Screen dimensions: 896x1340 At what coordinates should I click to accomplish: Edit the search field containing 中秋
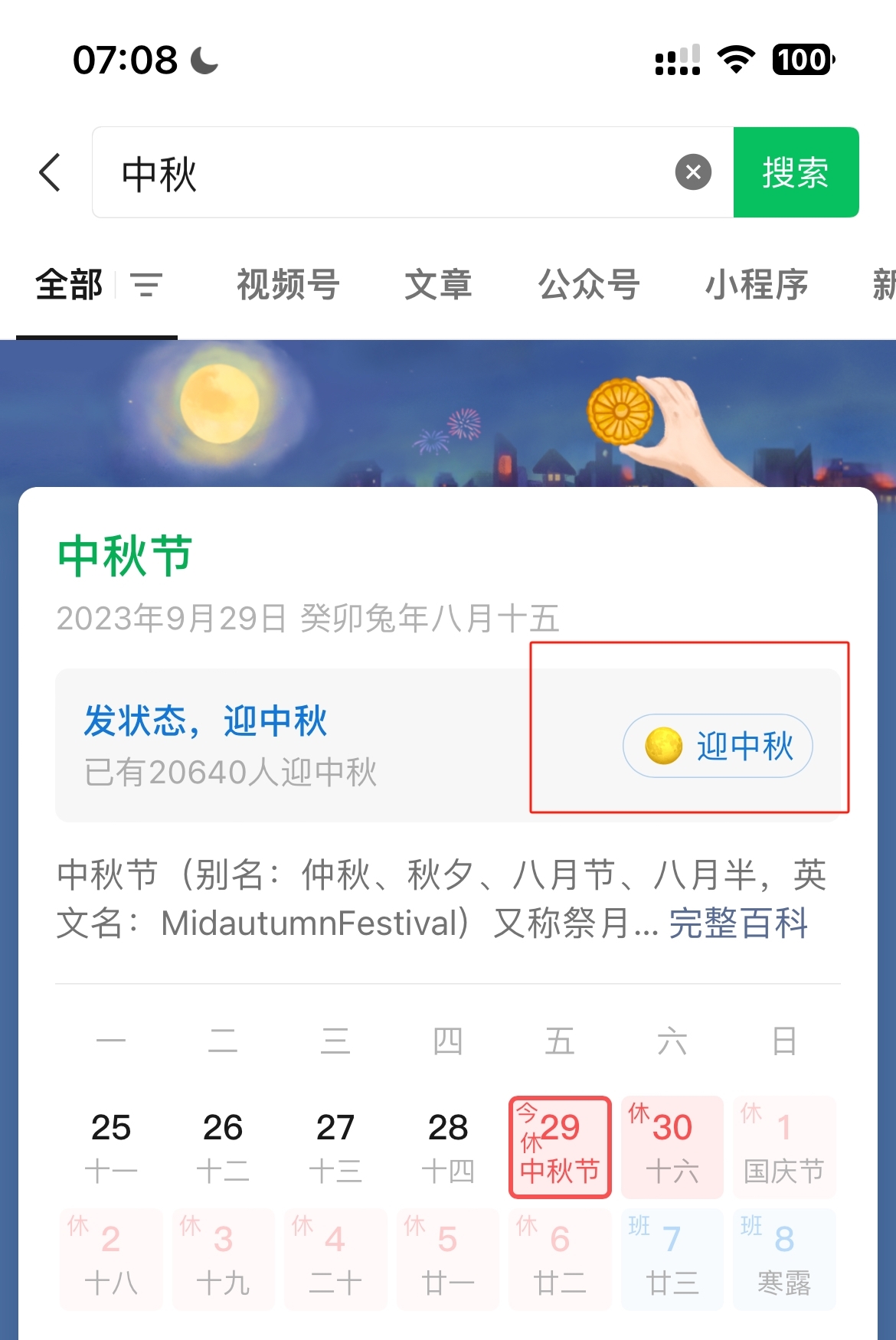point(383,172)
